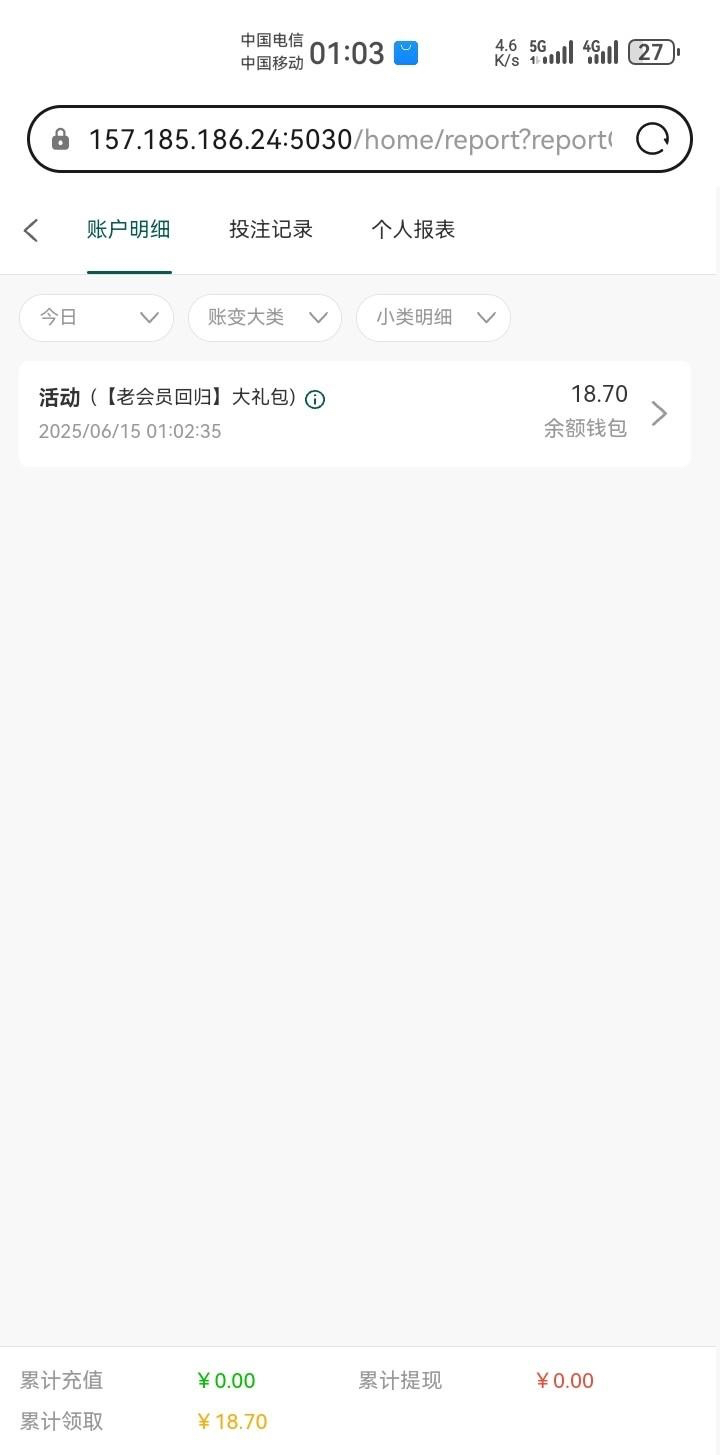Switch to the 个人报表 tab
This screenshot has width=720, height=1455.
point(413,230)
